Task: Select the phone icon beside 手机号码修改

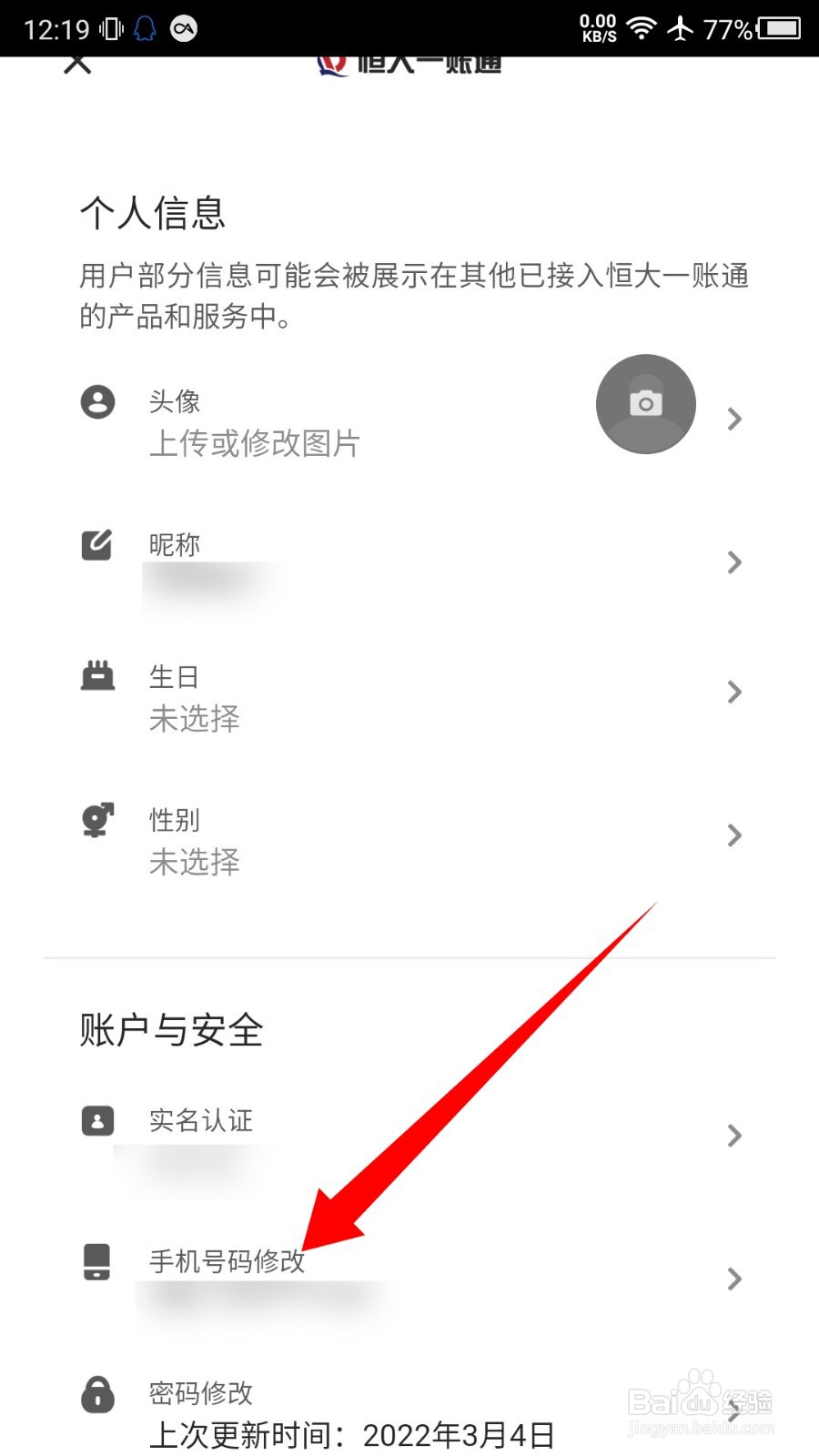Action: (97, 1263)
